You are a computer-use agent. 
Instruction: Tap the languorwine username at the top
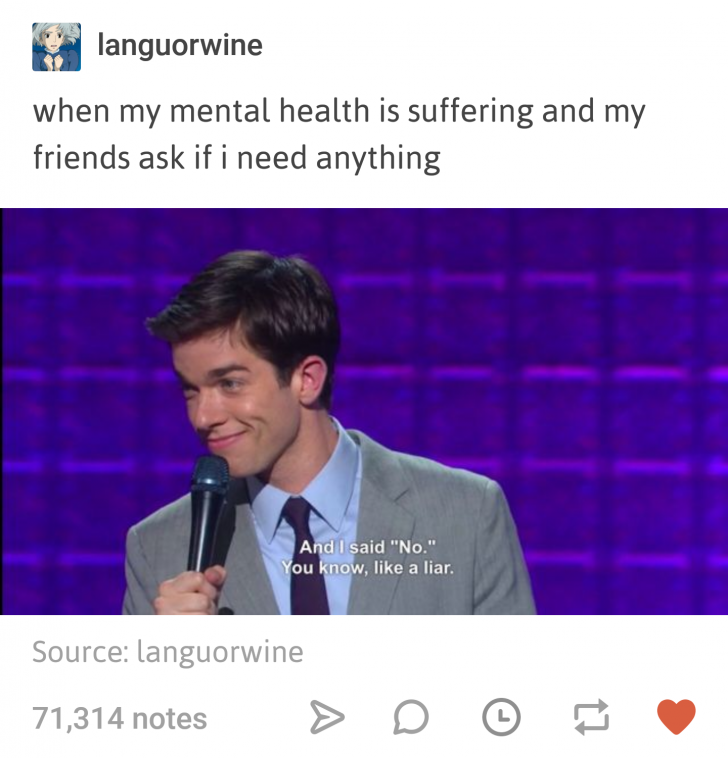(180, 45)
